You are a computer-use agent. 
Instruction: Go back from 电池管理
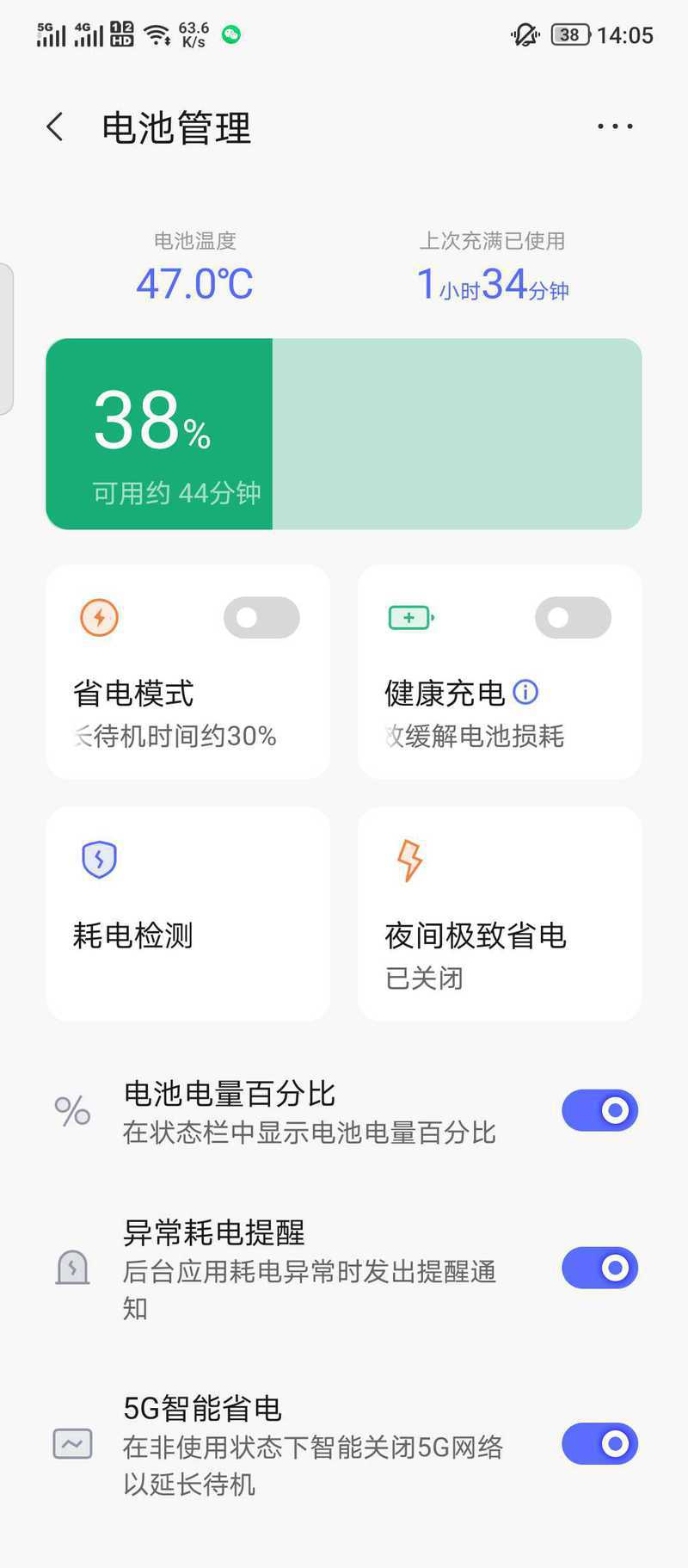tap(55, 127)
